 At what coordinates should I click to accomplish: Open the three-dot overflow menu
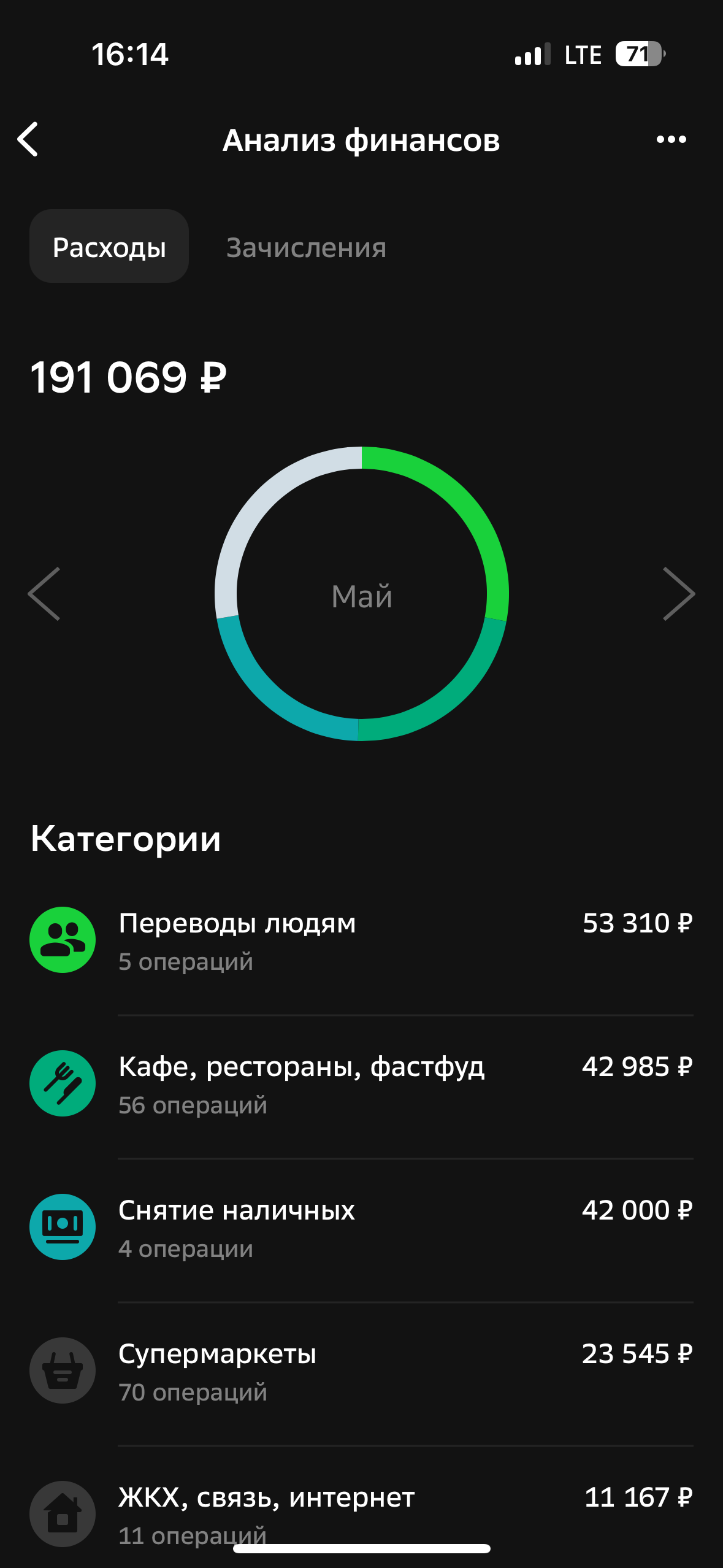671,139
